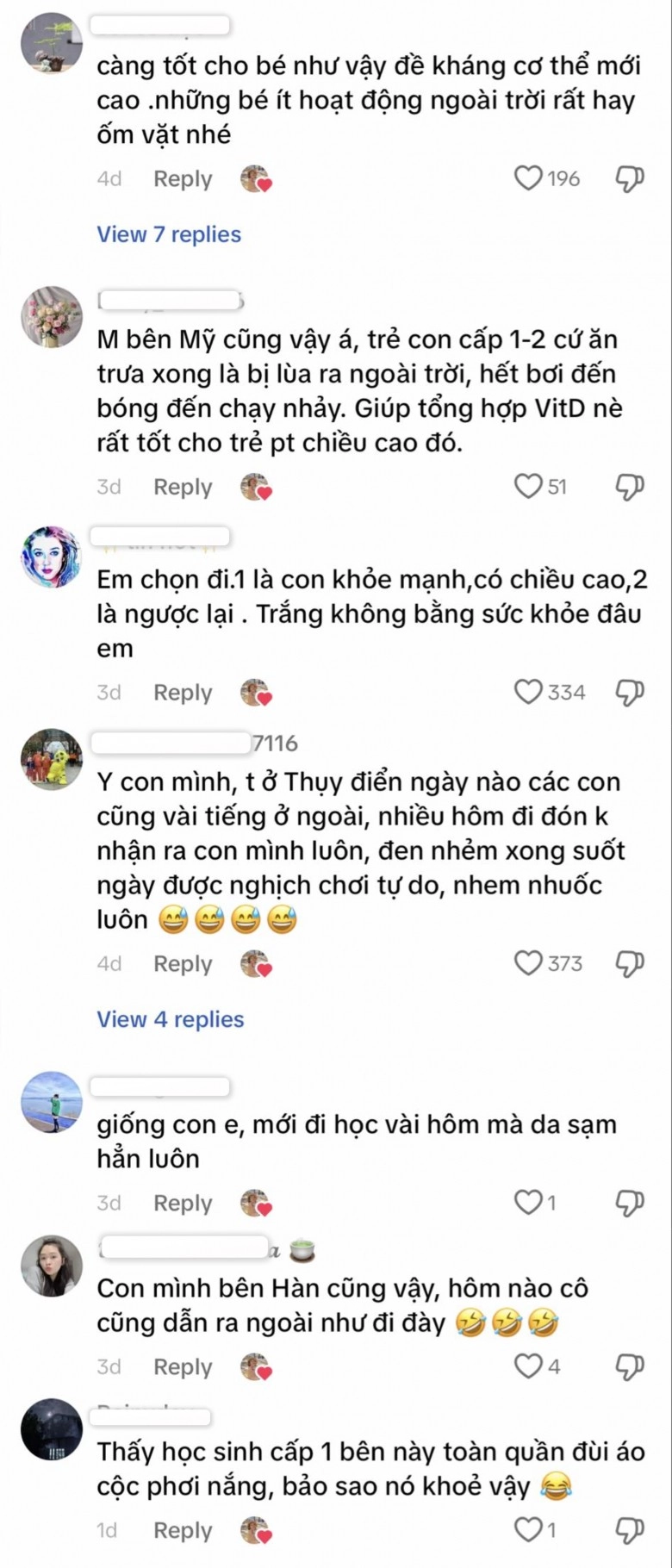Viewport: 672px width, 1568px height.
Task: Like the comment starting 'M bên Mỹ cũng vậy'
Action: point(528,487)
